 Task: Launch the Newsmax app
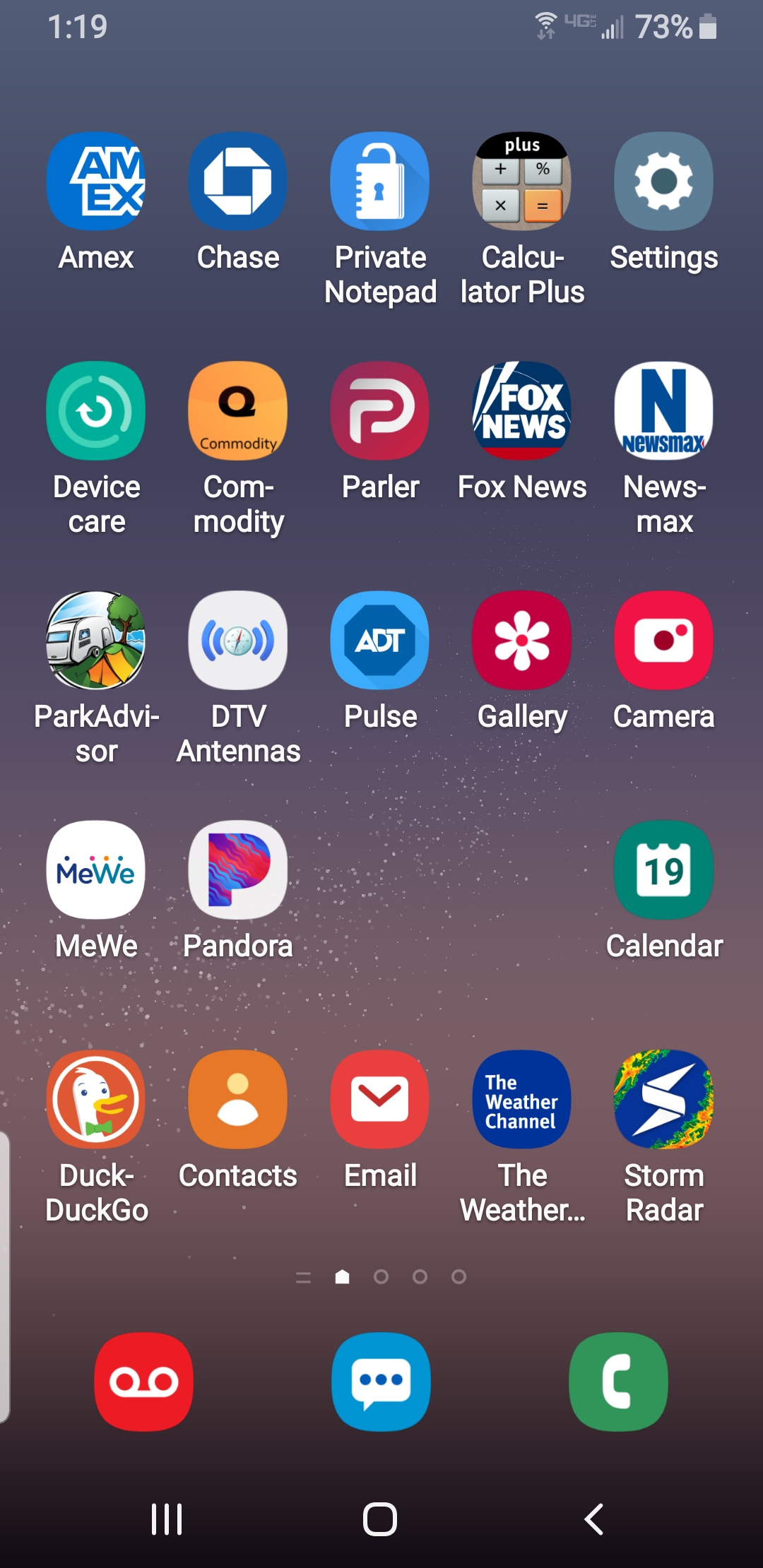pyautogui.click(x=663, y=411)
